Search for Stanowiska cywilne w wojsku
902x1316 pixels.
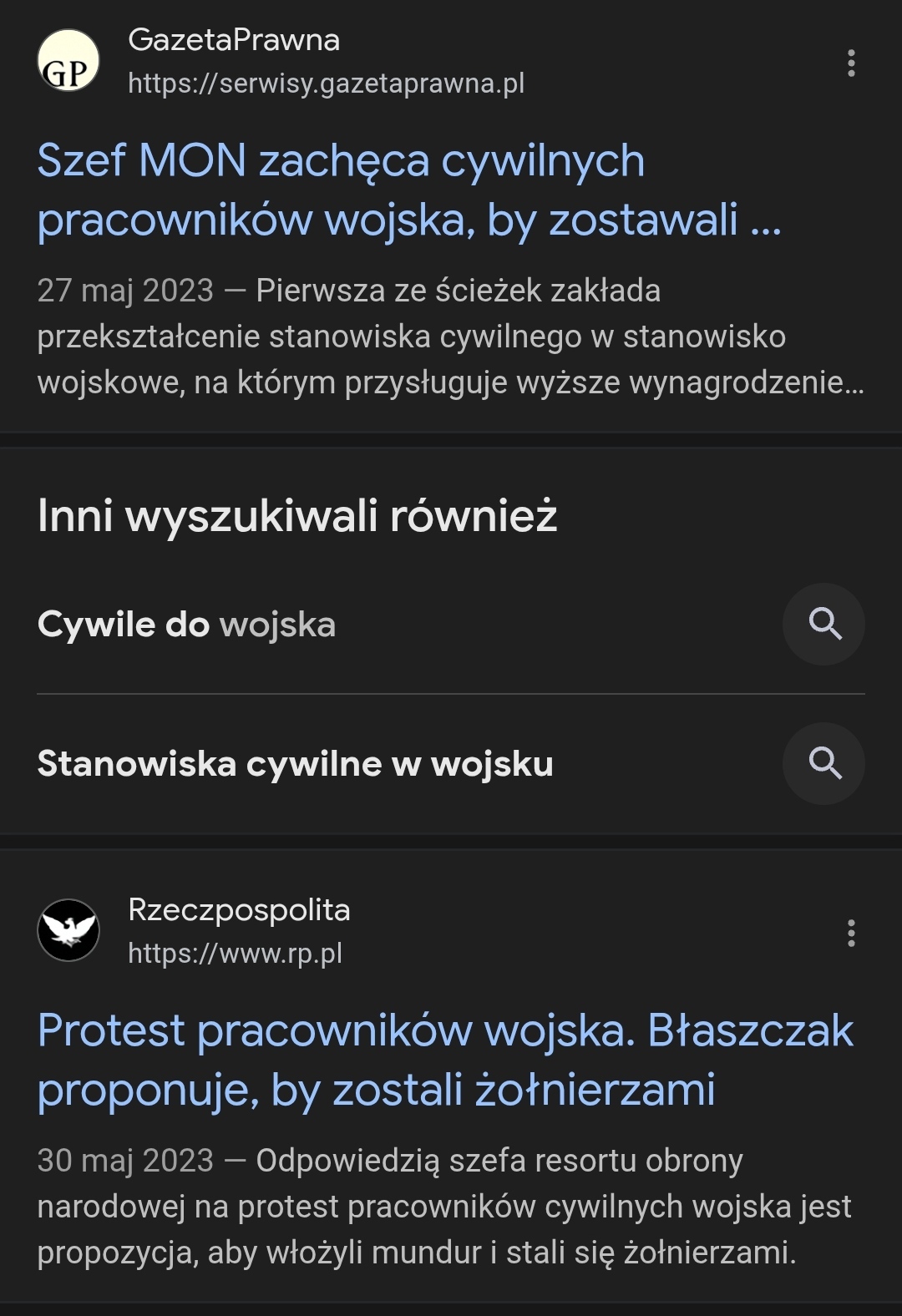823,763
